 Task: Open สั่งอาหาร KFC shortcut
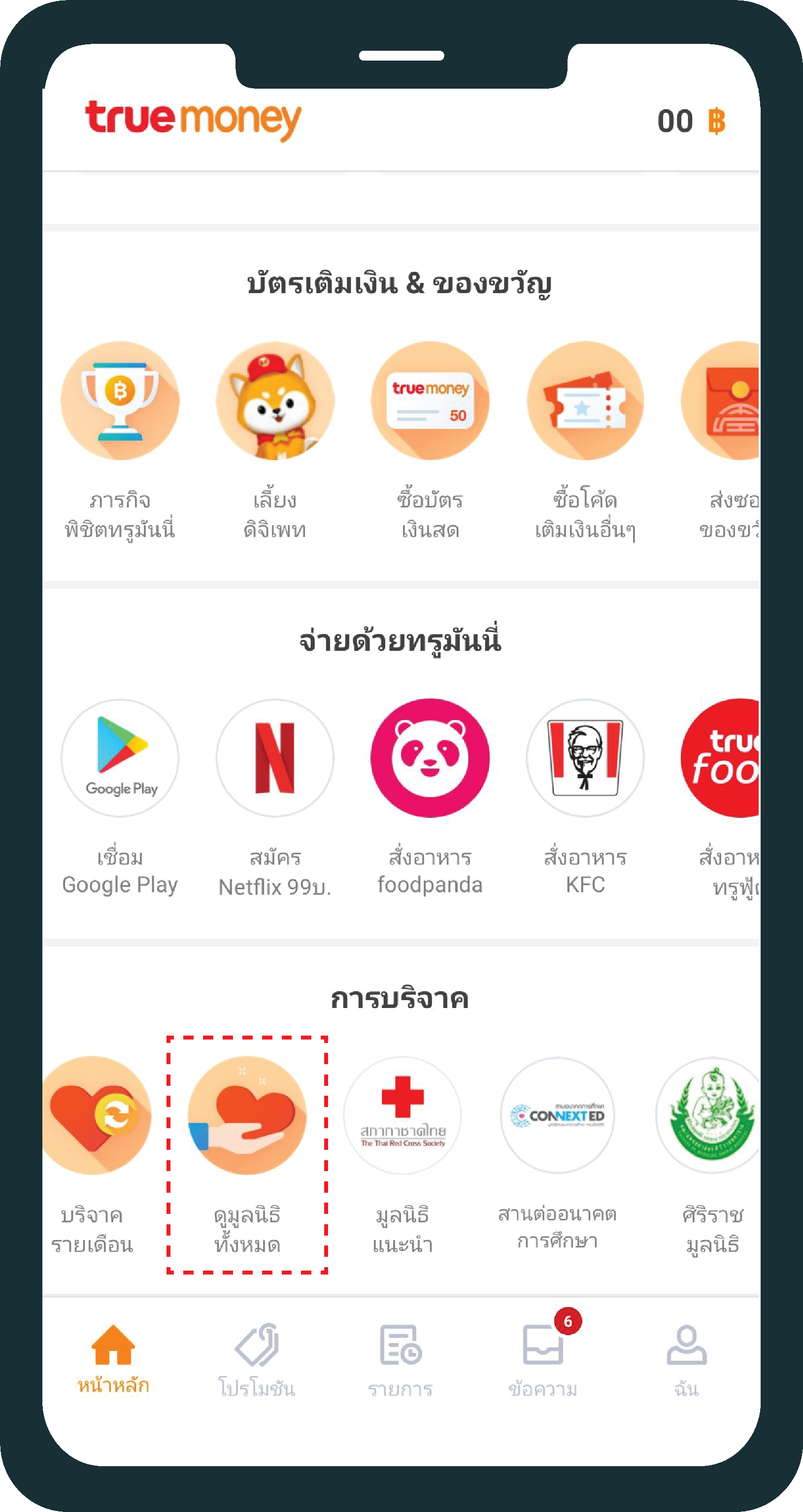click(585, 758)
